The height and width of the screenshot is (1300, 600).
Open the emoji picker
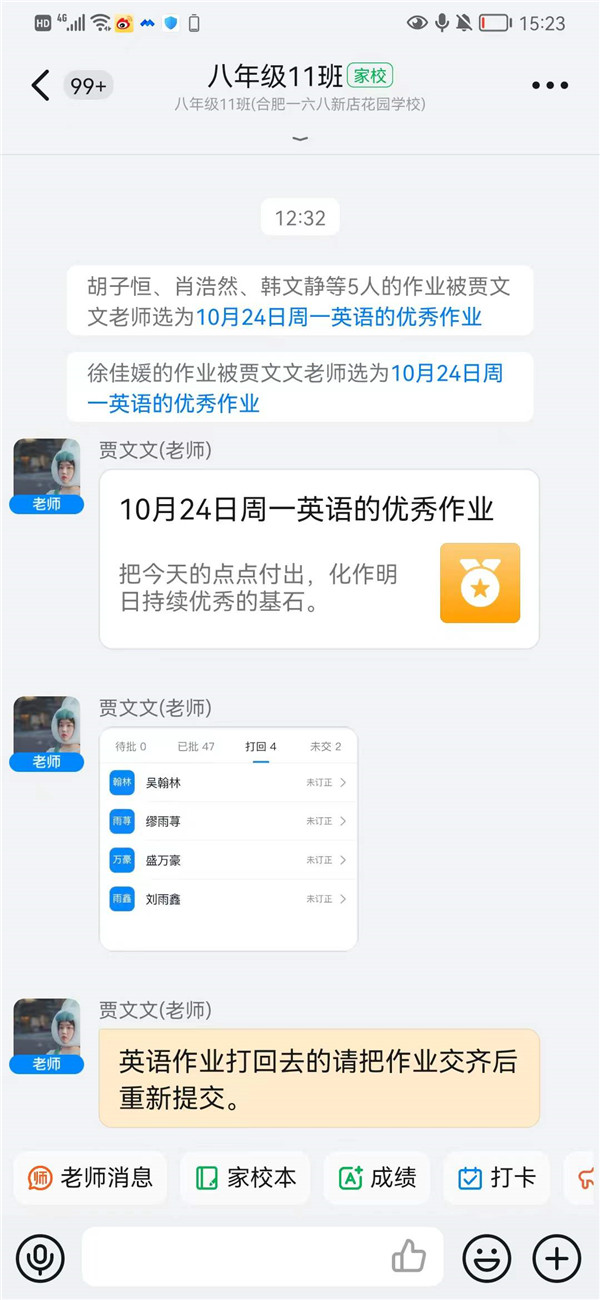pyautogui.click(x=486, y=1257)
